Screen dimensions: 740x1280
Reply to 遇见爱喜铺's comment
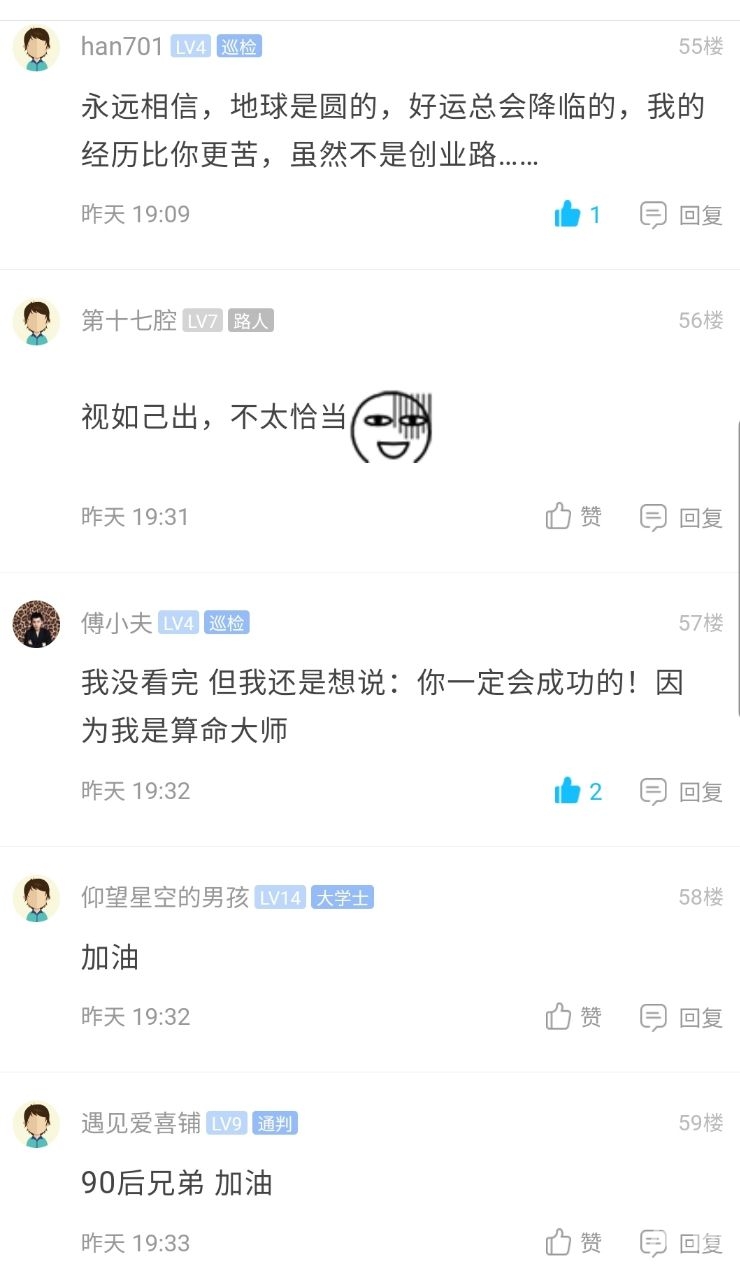point(682,1243)
